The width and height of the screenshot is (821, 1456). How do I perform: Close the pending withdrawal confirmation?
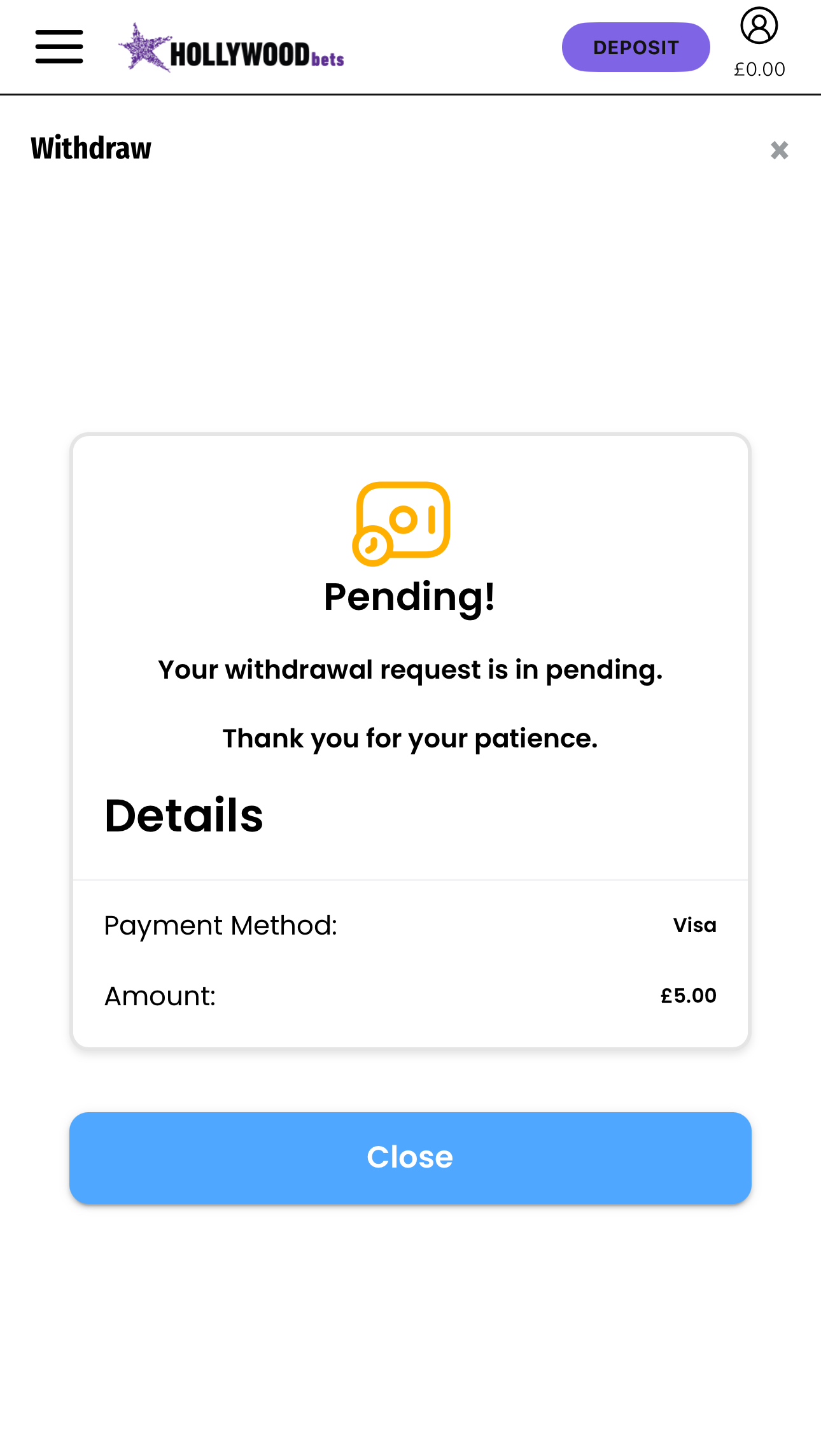pos(410,1157)
